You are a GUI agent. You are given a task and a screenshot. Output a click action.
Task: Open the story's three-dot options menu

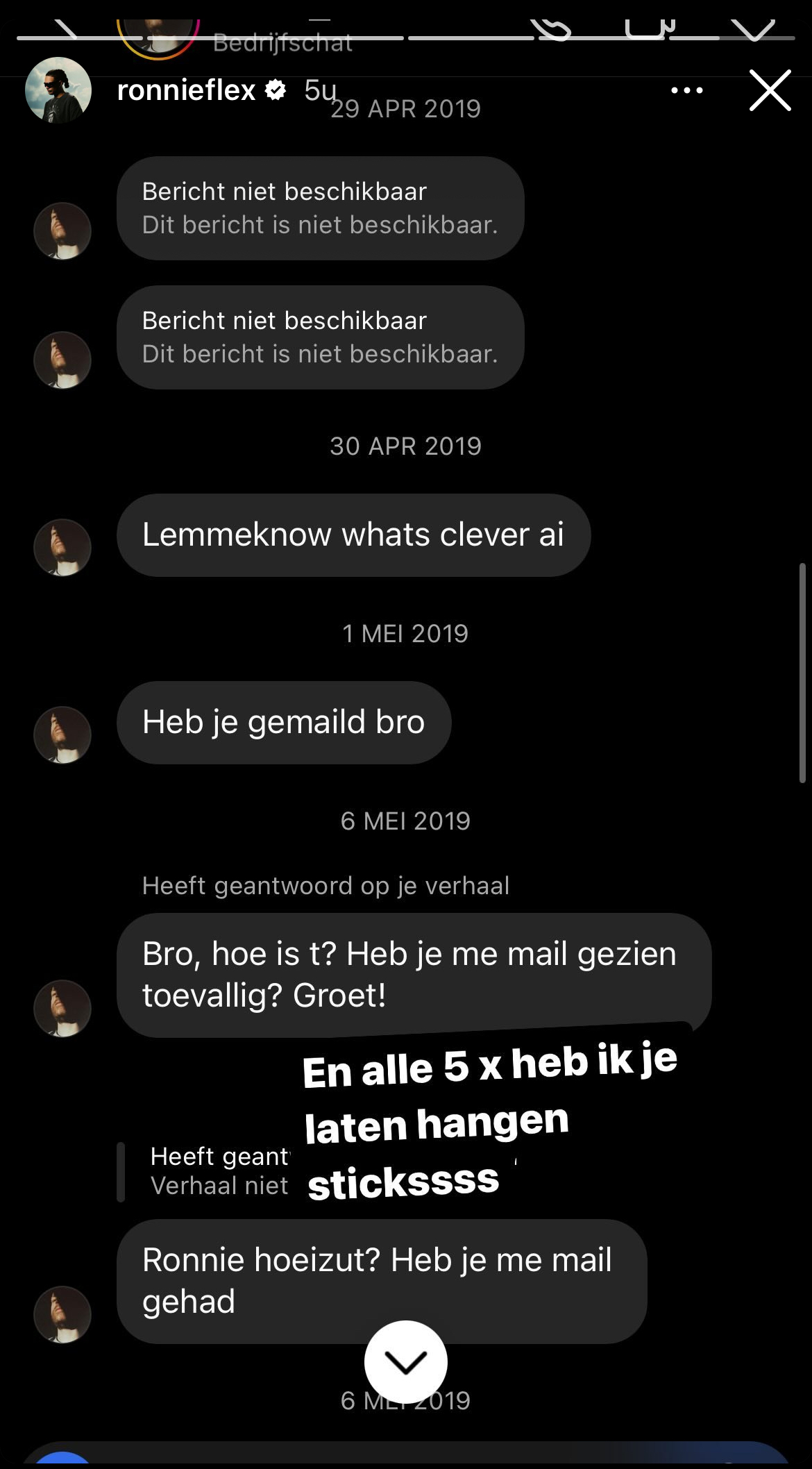click(x=686, y=90)
